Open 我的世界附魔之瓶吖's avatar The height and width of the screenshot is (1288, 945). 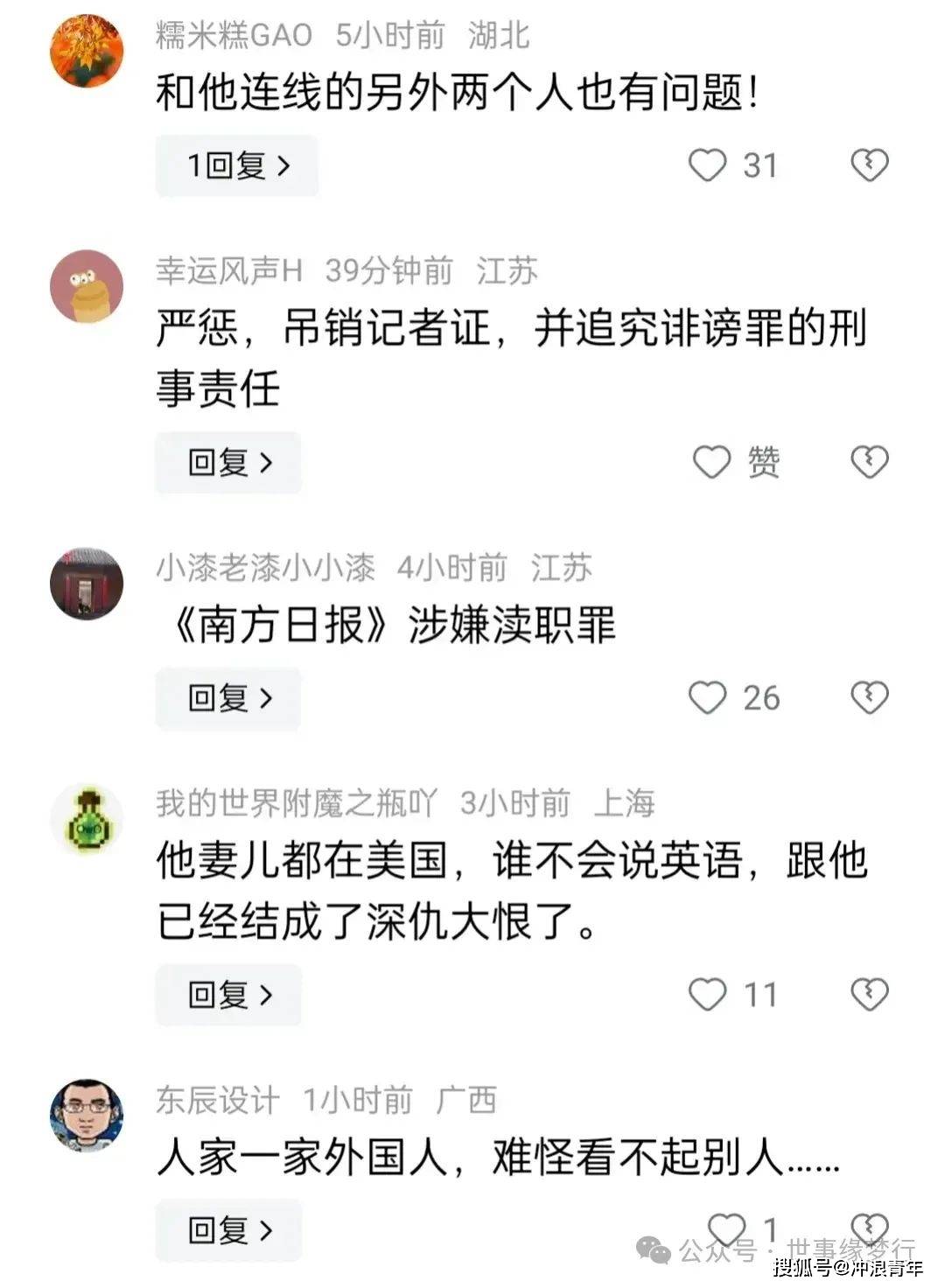[86, 820]
